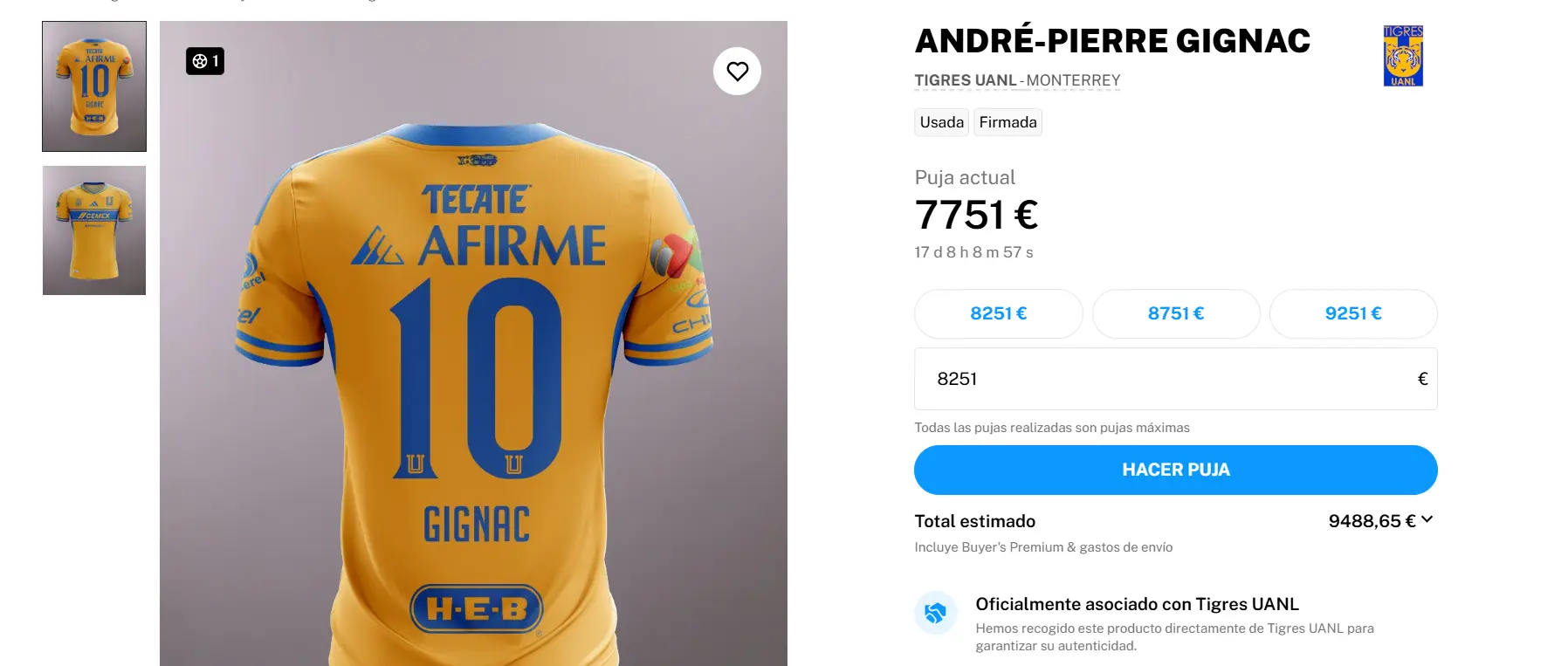Screen dimensions: 1568x666
Task: Add the jersey to favorites with the heart
Action: tap(737, 72)
